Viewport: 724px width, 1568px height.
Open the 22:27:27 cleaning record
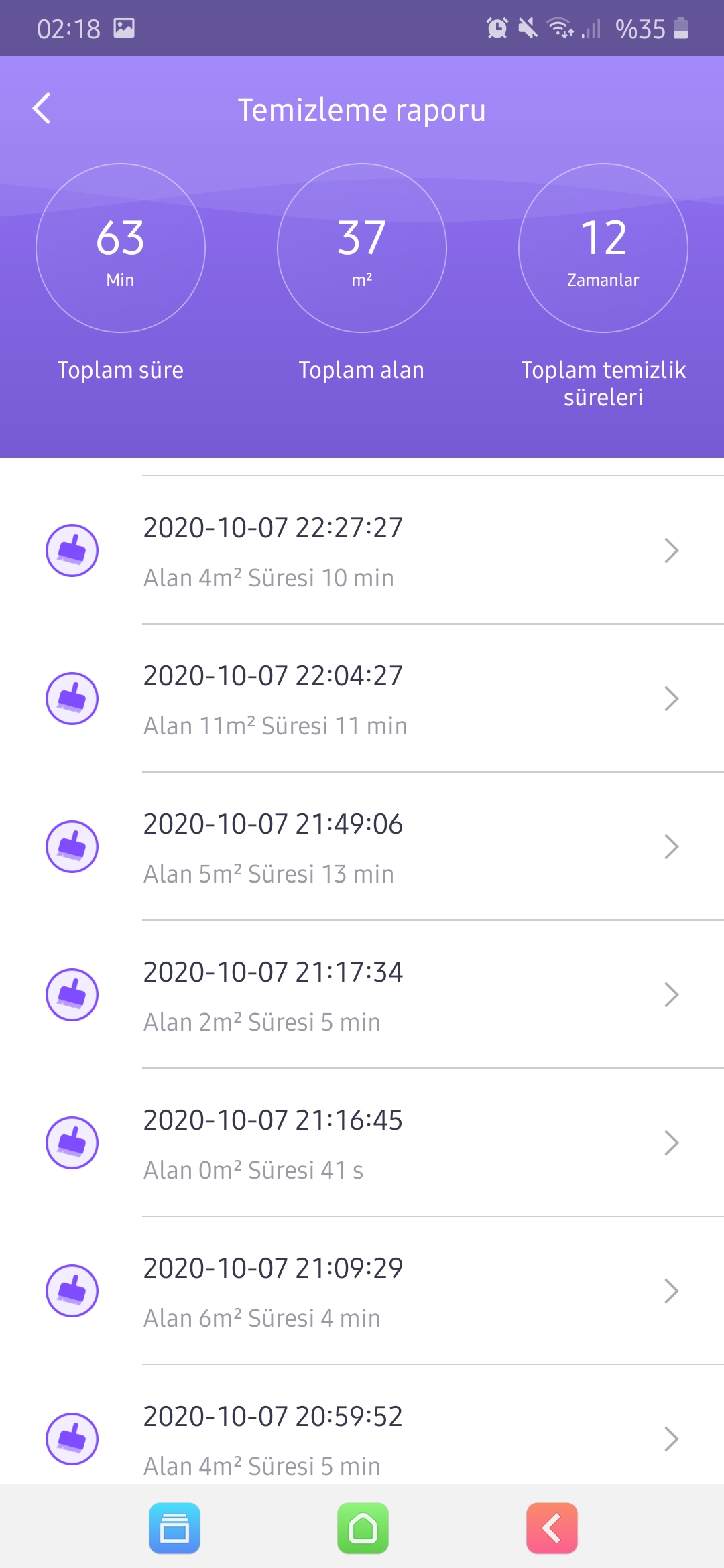[x=362, y=550]
